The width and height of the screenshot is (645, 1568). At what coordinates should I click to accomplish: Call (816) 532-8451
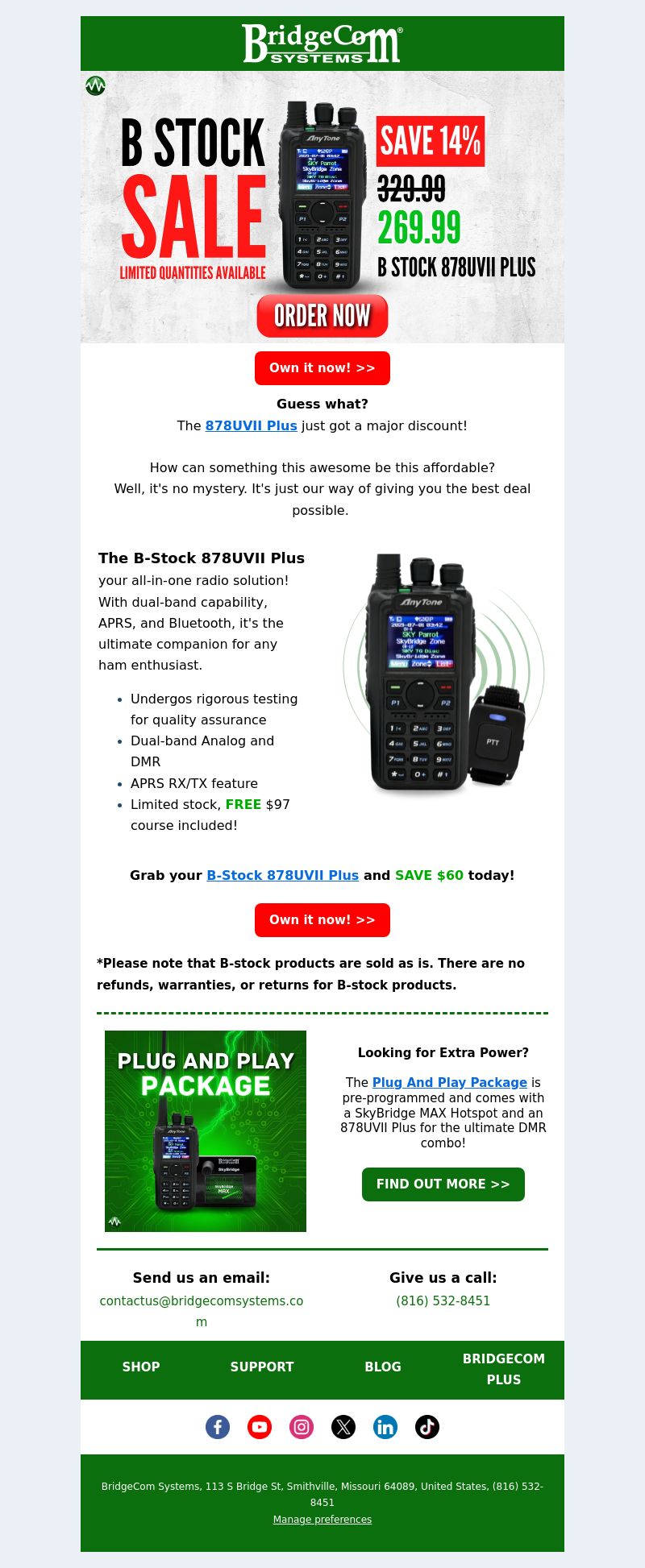[443, 1300]
